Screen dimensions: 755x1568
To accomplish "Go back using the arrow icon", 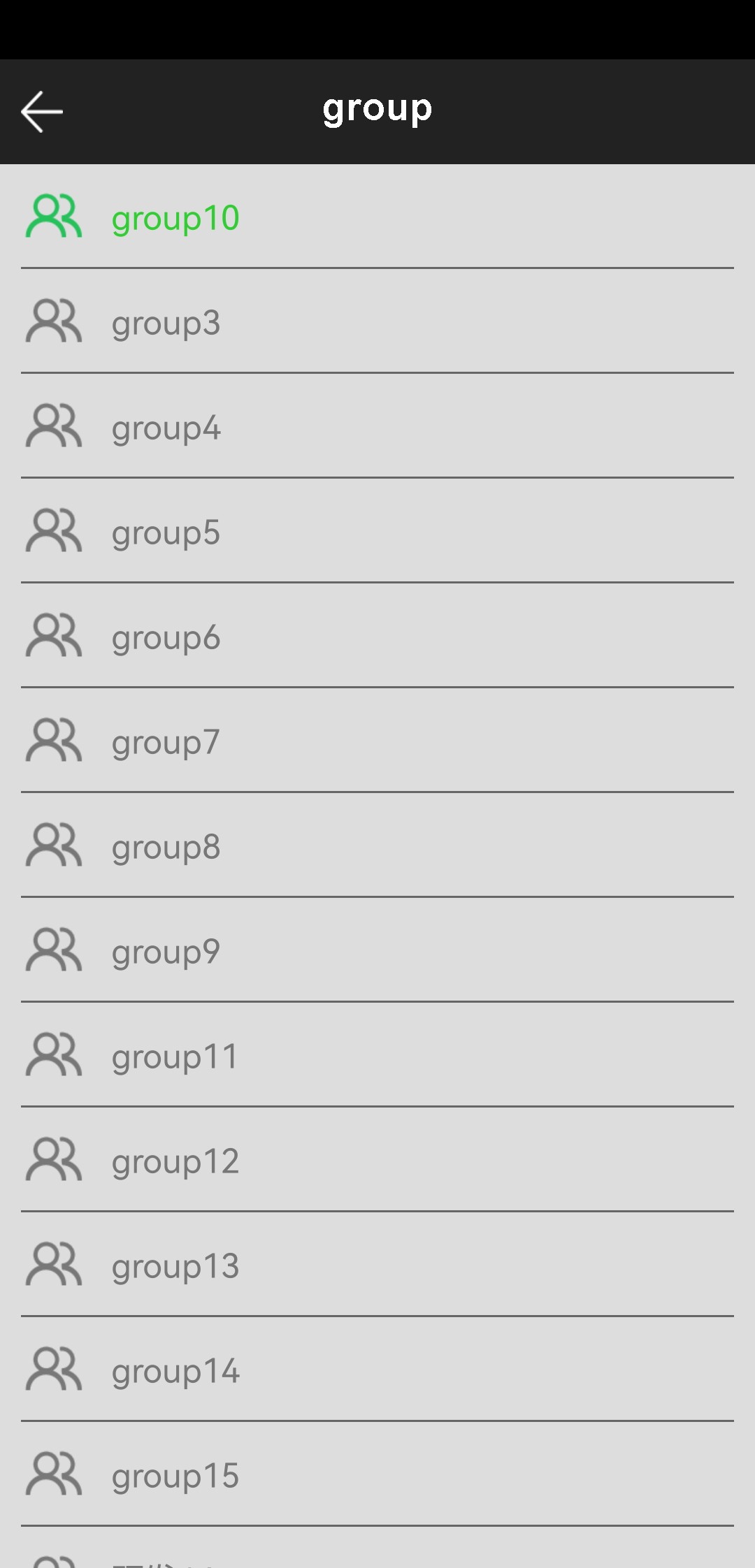I will [x=42, y=111].
